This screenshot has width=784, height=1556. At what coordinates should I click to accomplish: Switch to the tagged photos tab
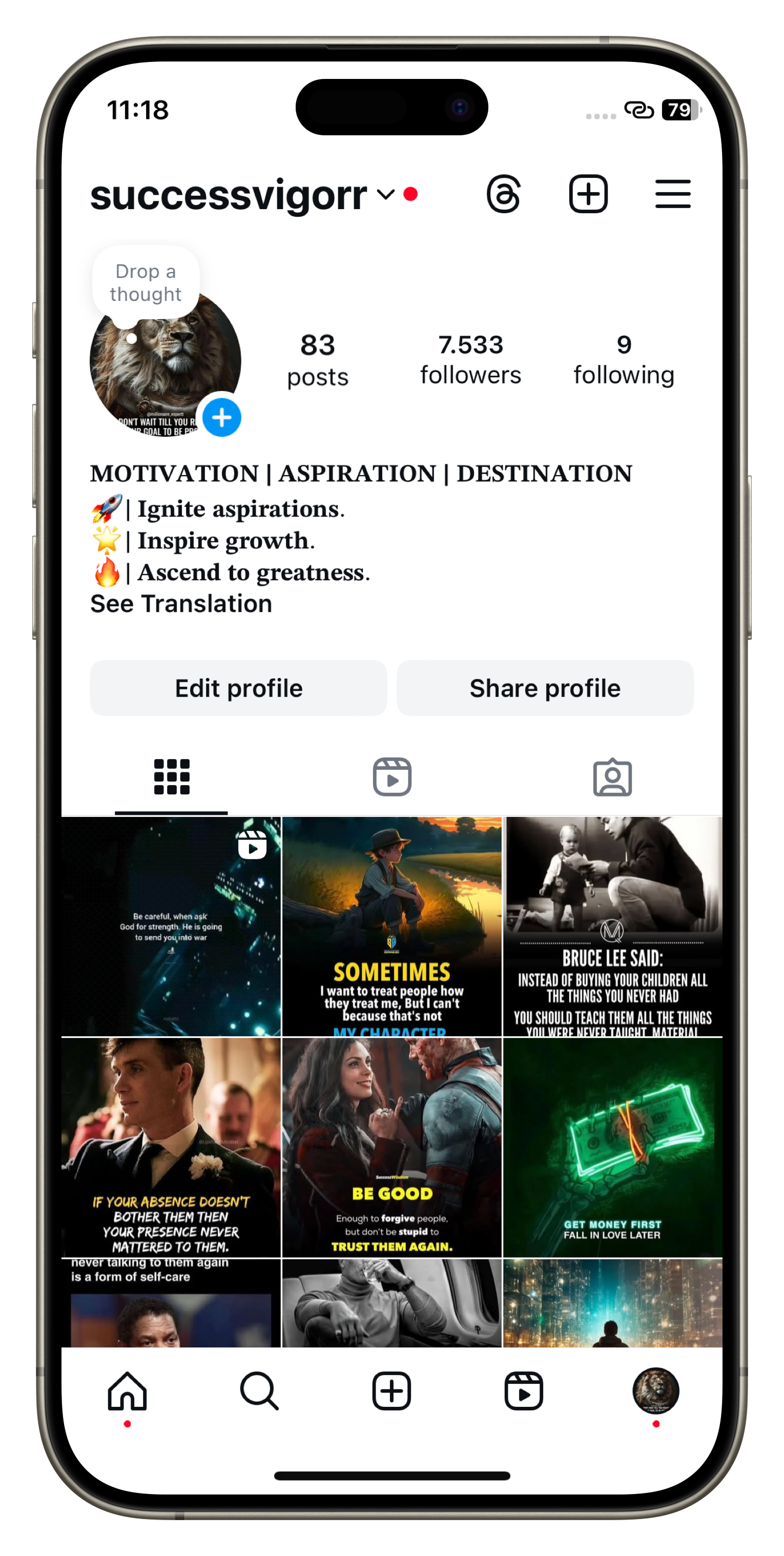[612, 777]
